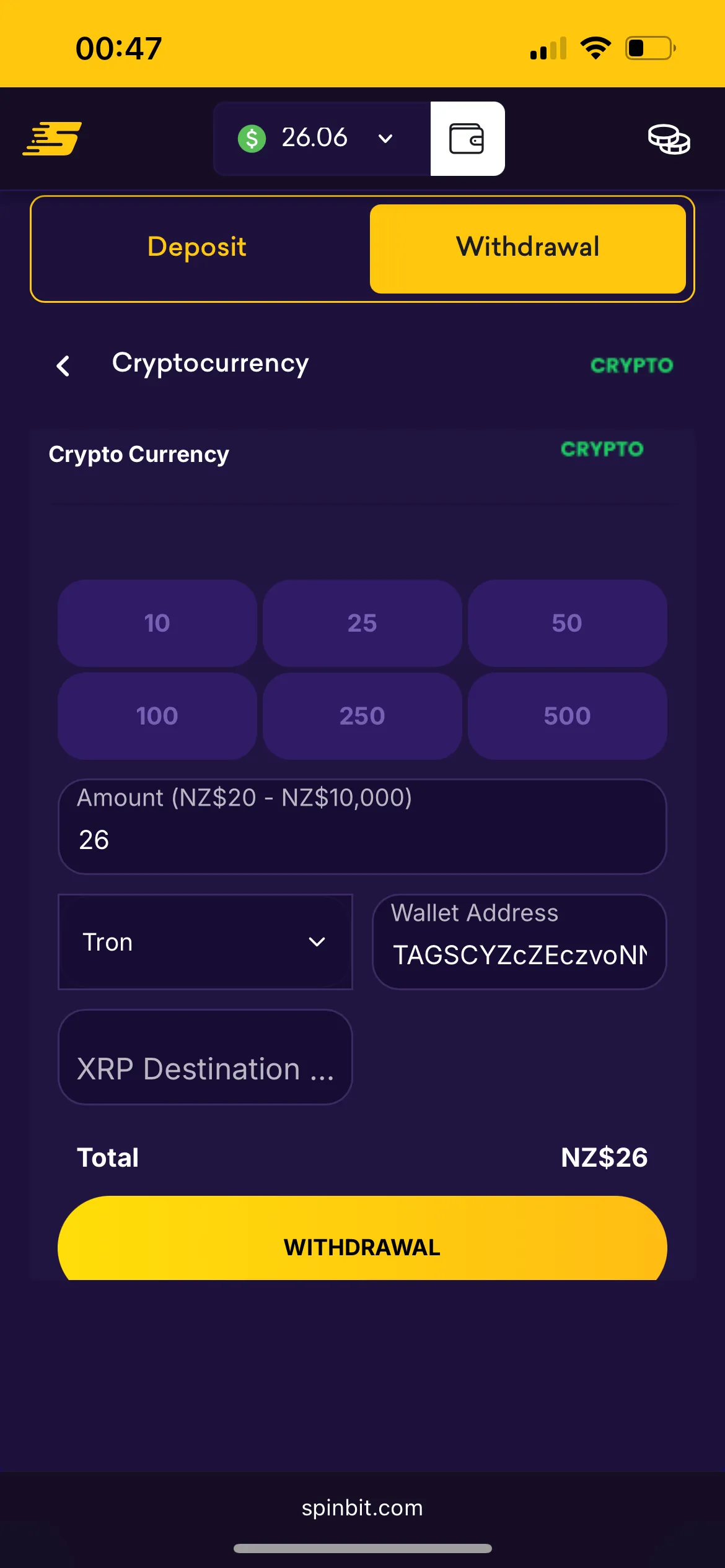Select the 250 amount preset

(362, 716)
